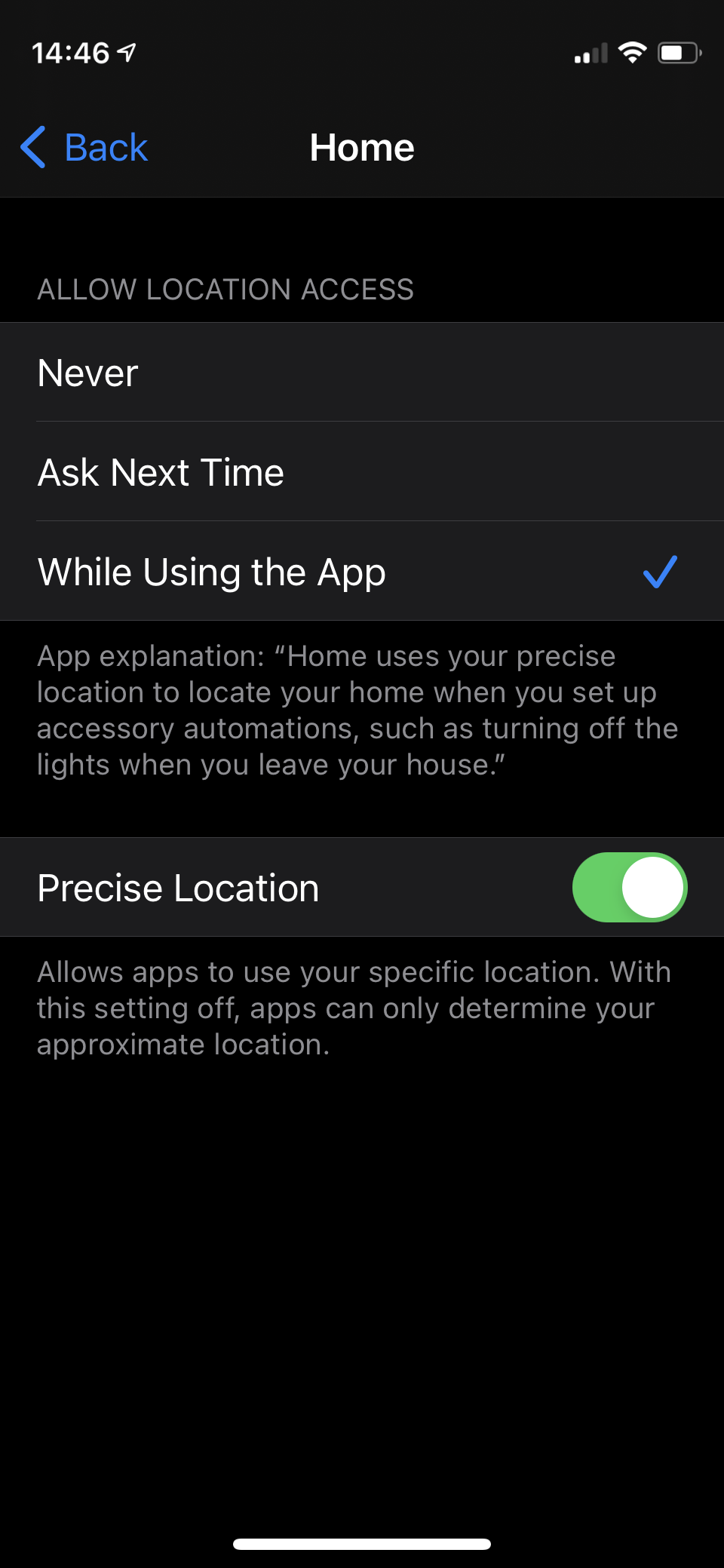Open the previous settings screen via Back

pyautogui.click(x=83, y=147)
